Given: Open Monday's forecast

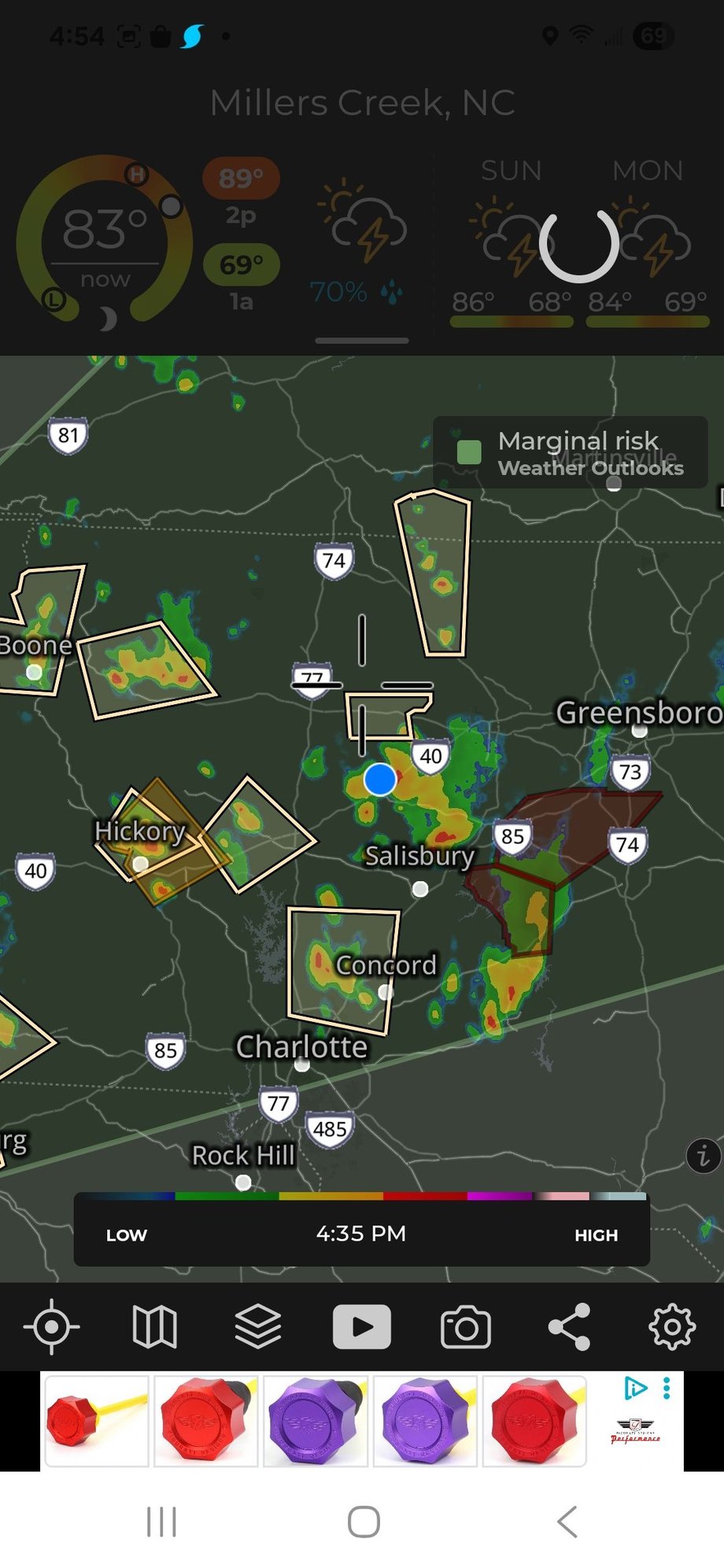Looking at the screenshot, I should pyautogui.click(x=648, y=244).
